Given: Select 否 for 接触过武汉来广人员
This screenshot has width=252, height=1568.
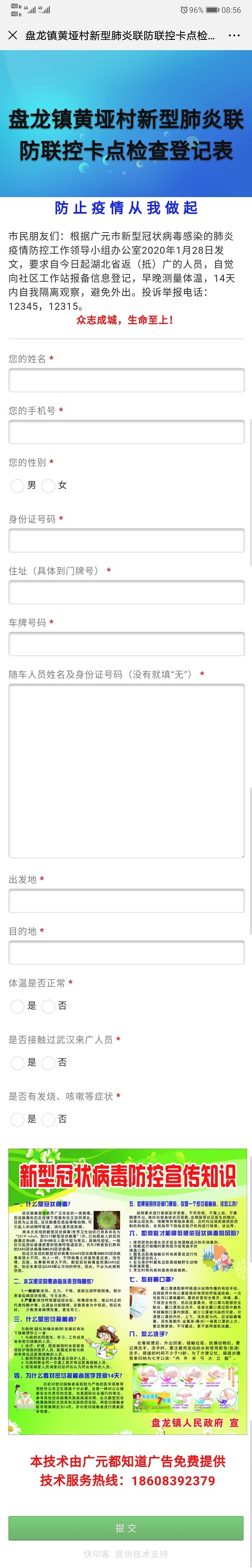Looking at the screenshot, I should (x=49, y=1063).
